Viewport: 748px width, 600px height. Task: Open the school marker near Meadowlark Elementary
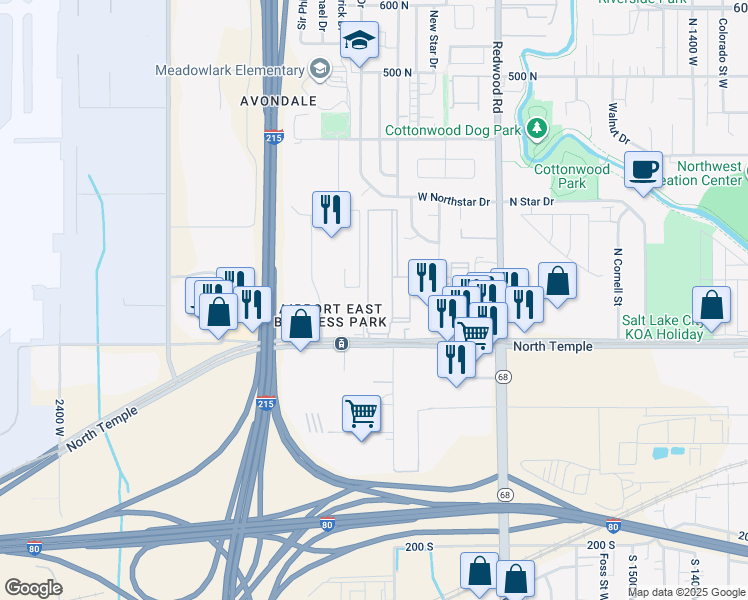pos(359,42)
